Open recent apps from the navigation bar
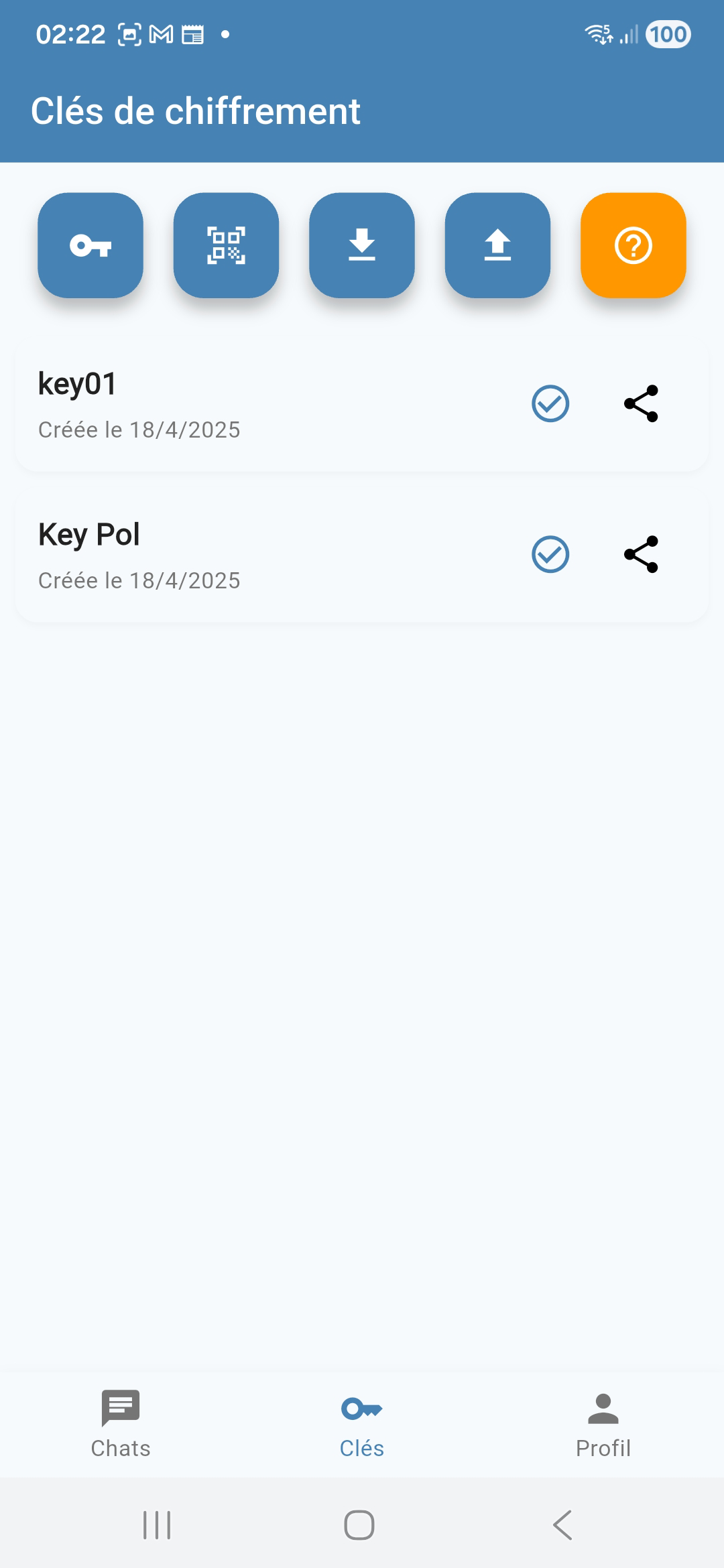724x1568 pixels. [x=158, y=1525]
